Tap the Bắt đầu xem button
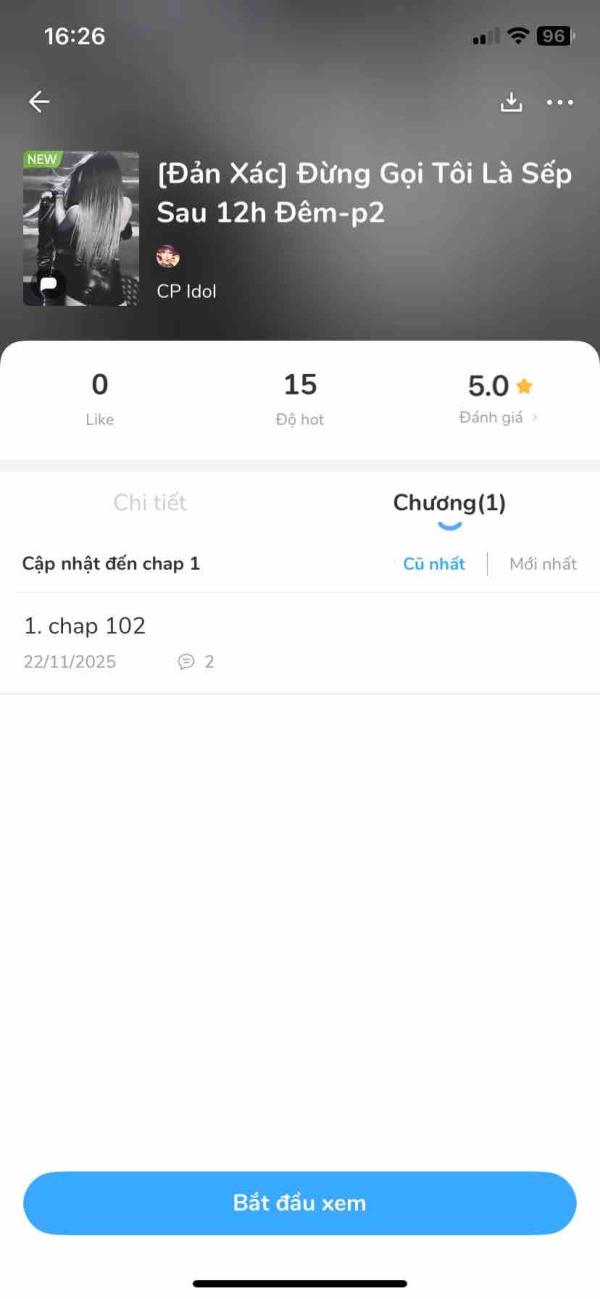The image size is (600, 1299). coord(300,1203)
